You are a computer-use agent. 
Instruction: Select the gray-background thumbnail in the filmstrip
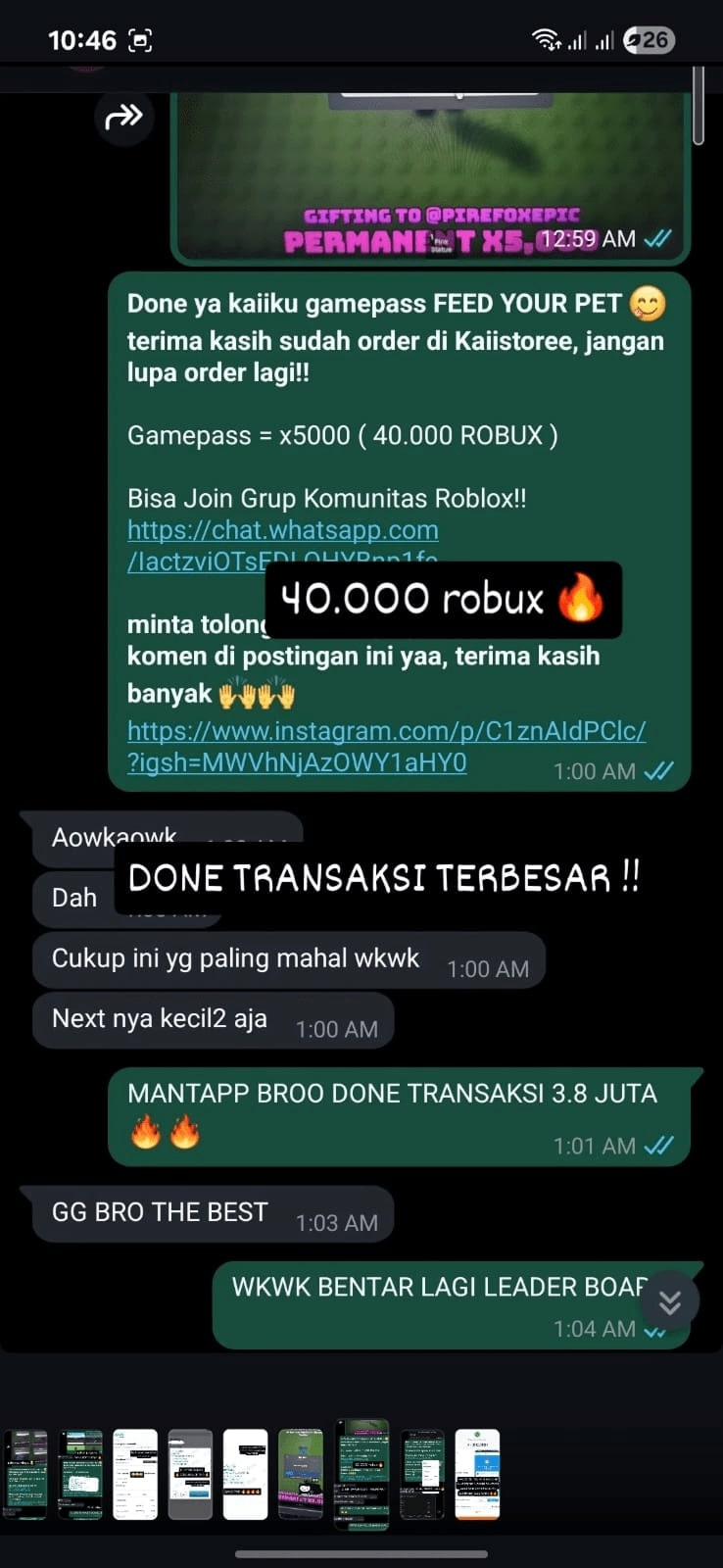point(190,1473)
